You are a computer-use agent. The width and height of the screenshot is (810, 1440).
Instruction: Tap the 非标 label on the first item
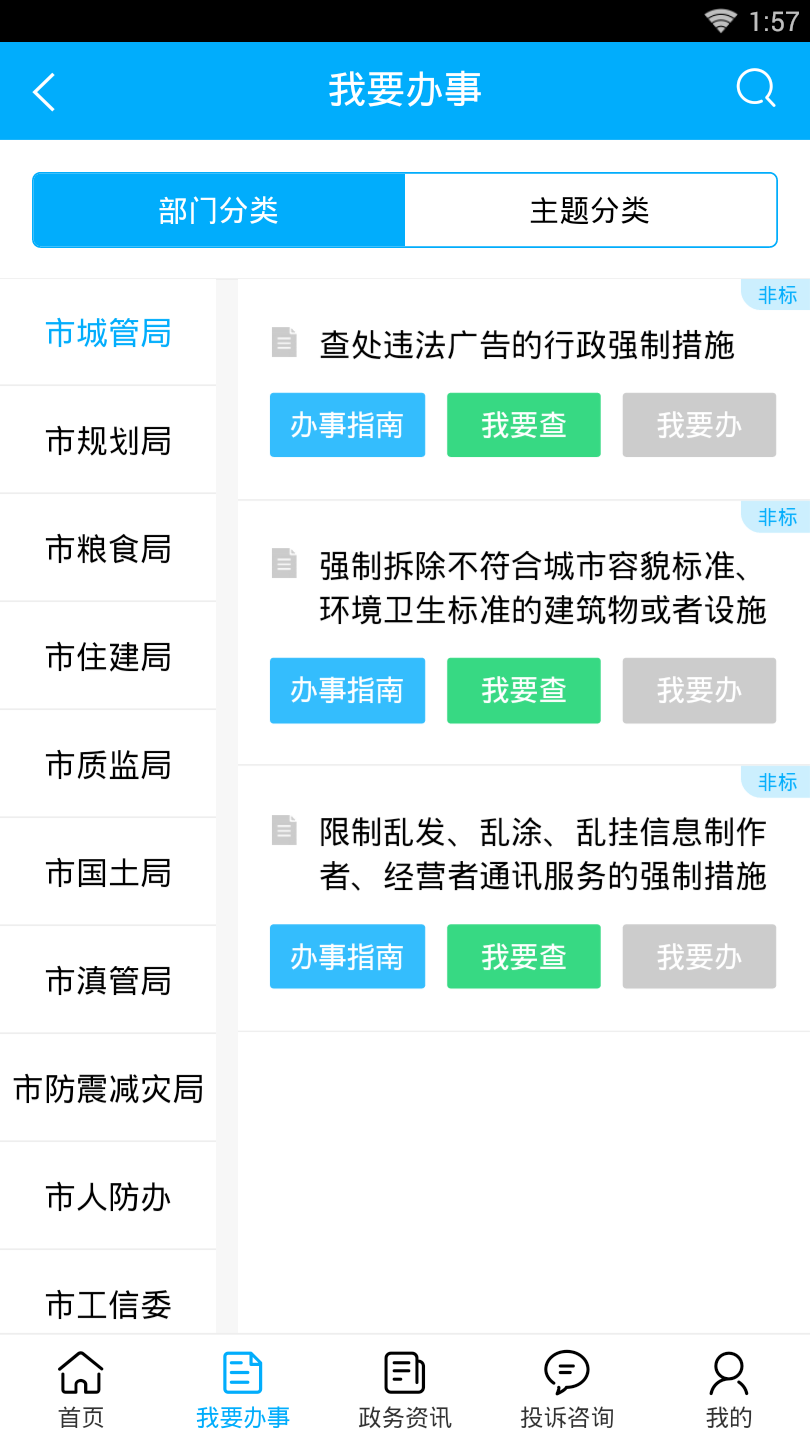tap(775, 295)
